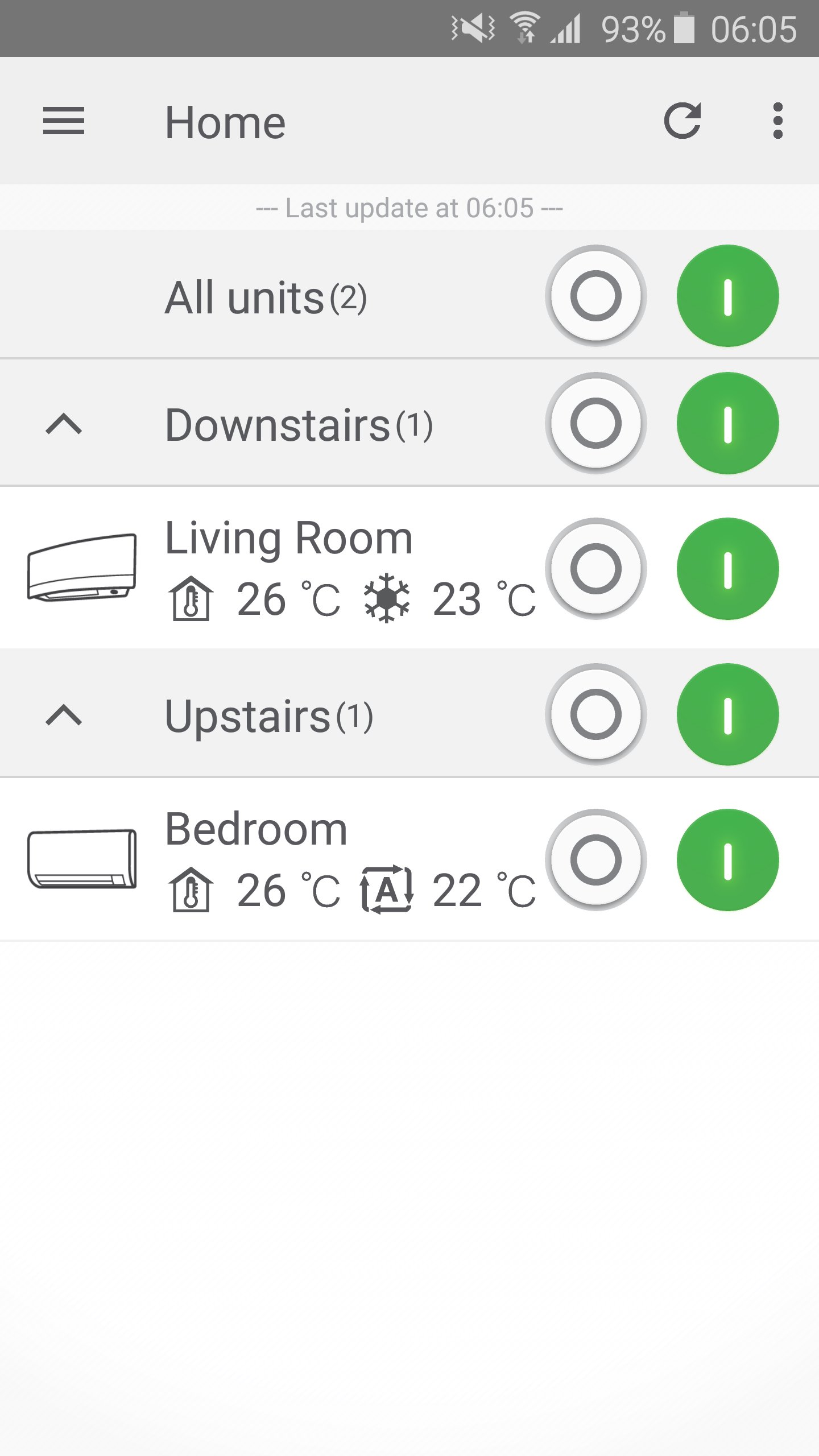Collapse the Upstairs group
This screenshot has height=1456, width=819.
(64, 715)
